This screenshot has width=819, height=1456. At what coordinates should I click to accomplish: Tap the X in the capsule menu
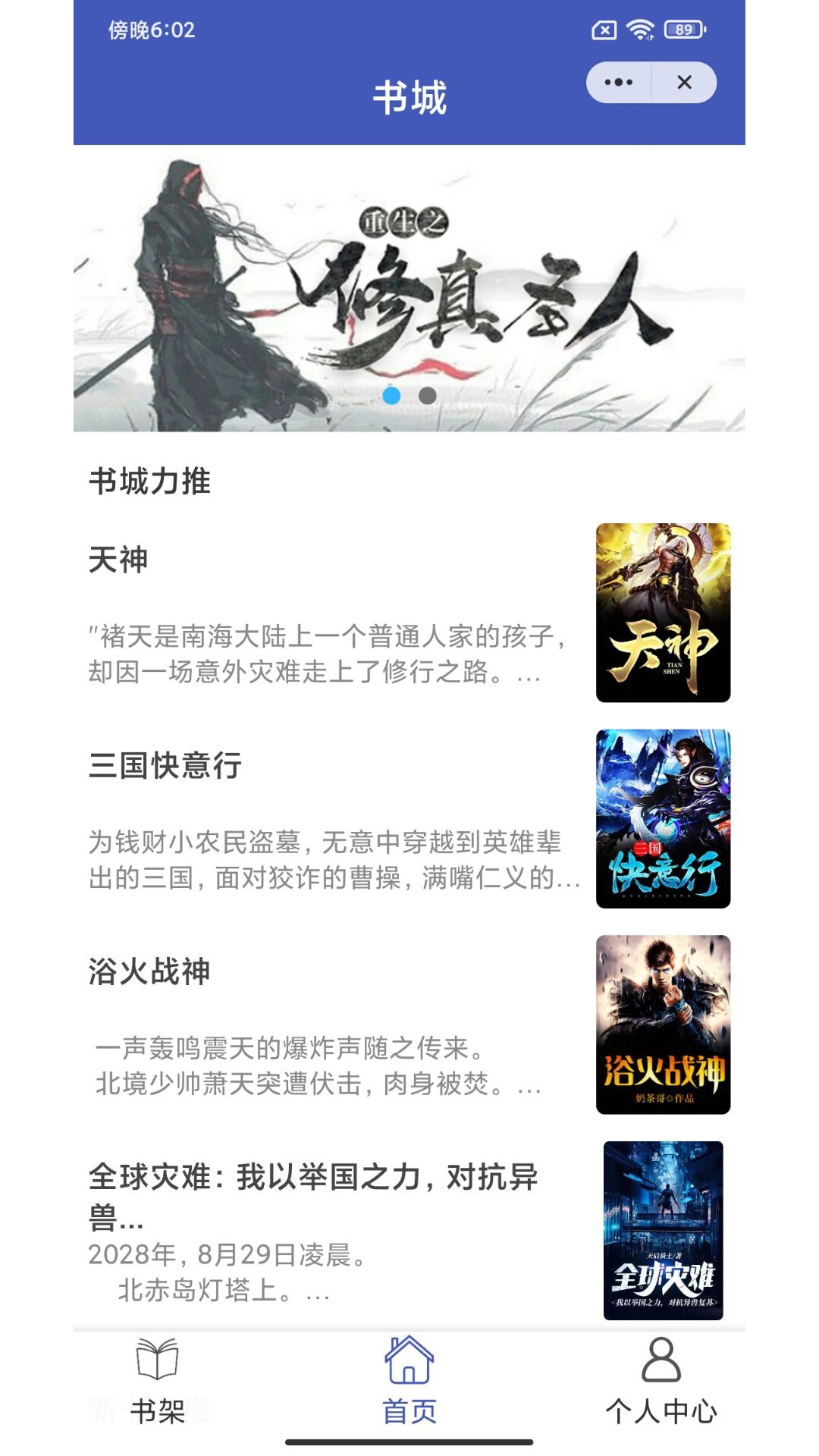click(686, 81)
